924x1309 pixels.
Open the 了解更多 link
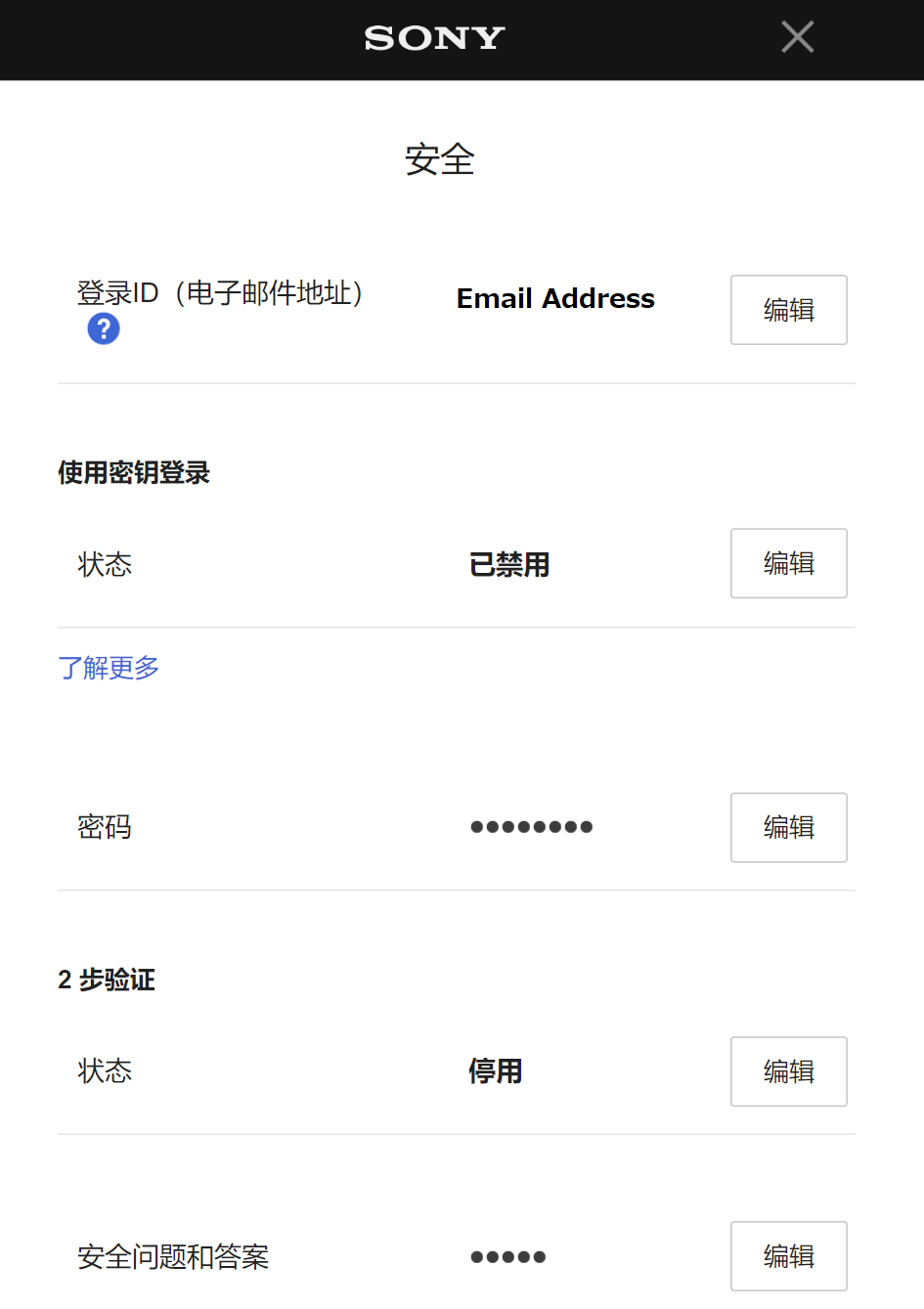[109, 668]
